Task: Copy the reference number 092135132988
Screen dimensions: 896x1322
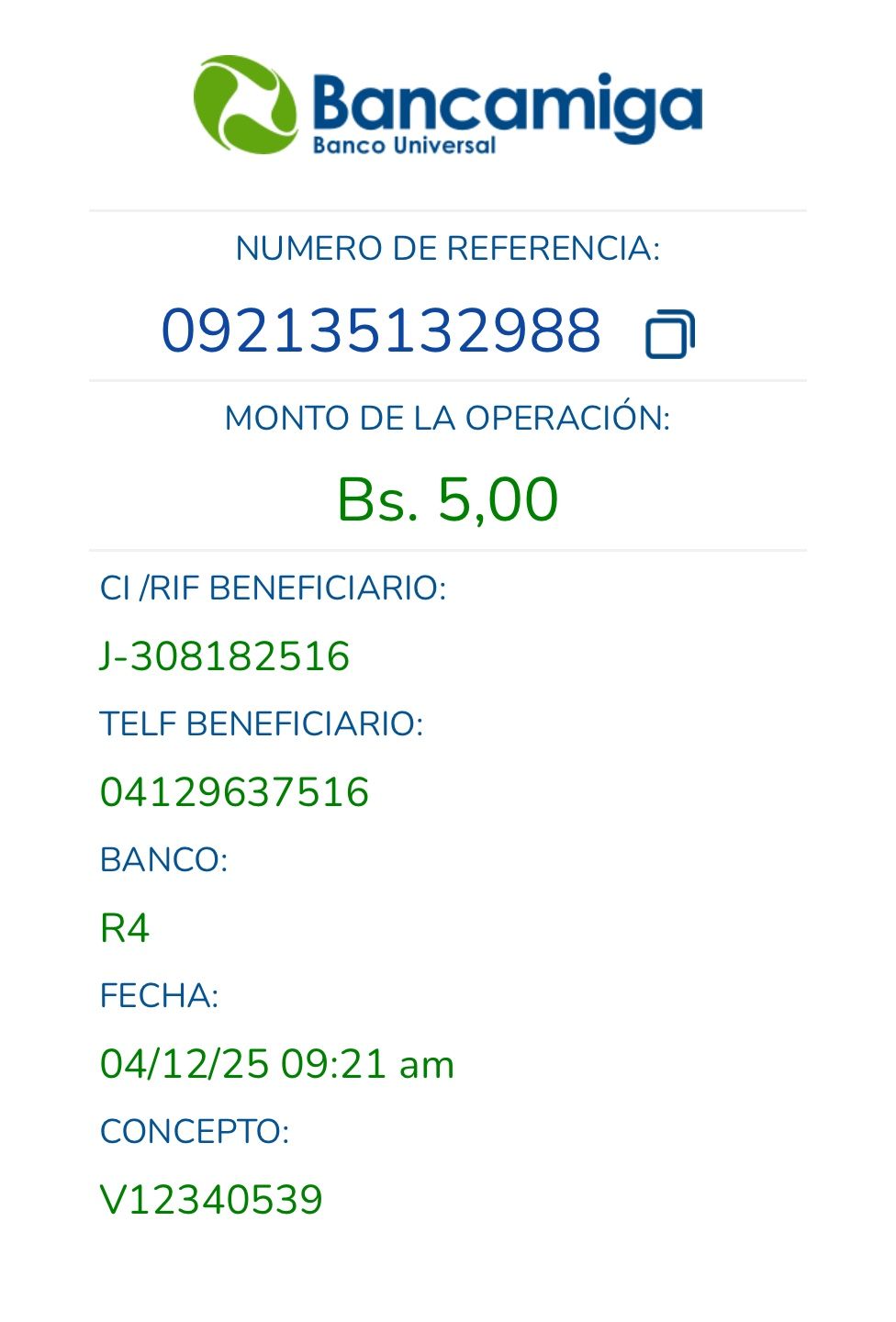Action: [x=670, y=334]
